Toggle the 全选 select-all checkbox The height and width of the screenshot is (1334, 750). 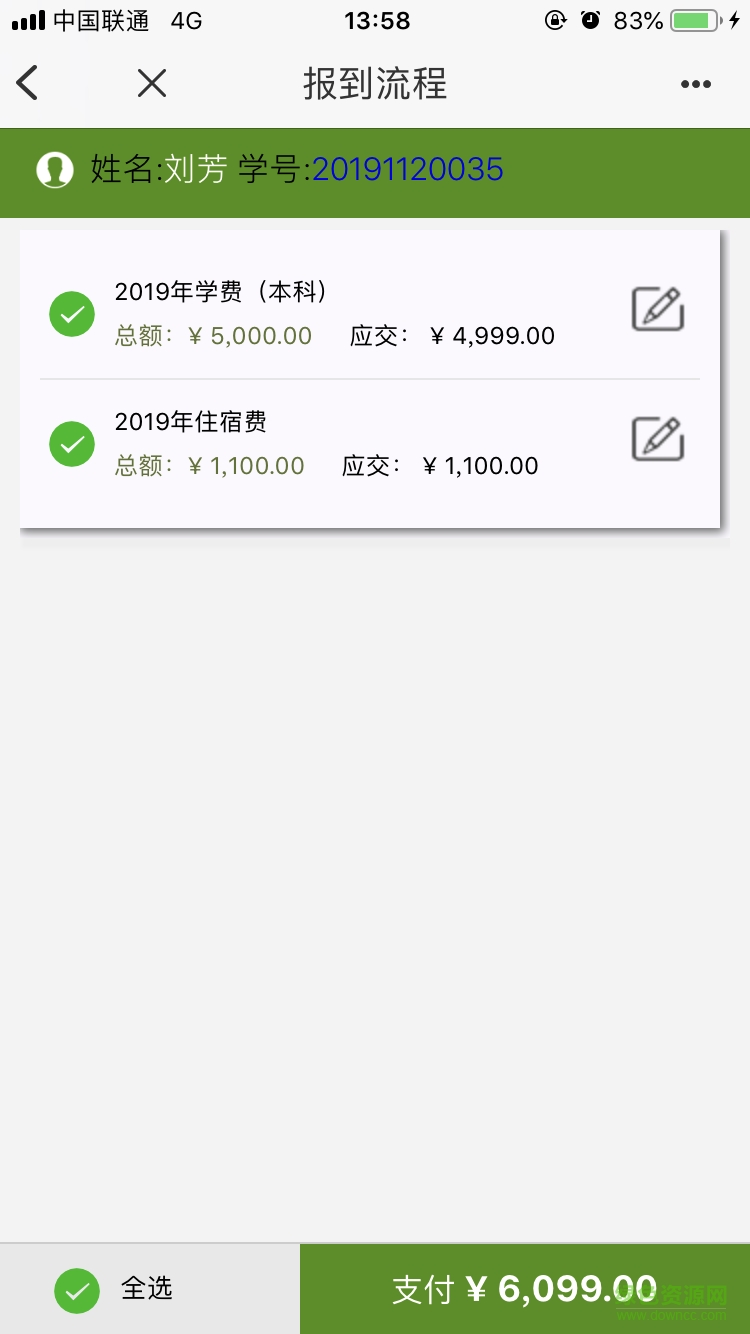(76, 1290)
